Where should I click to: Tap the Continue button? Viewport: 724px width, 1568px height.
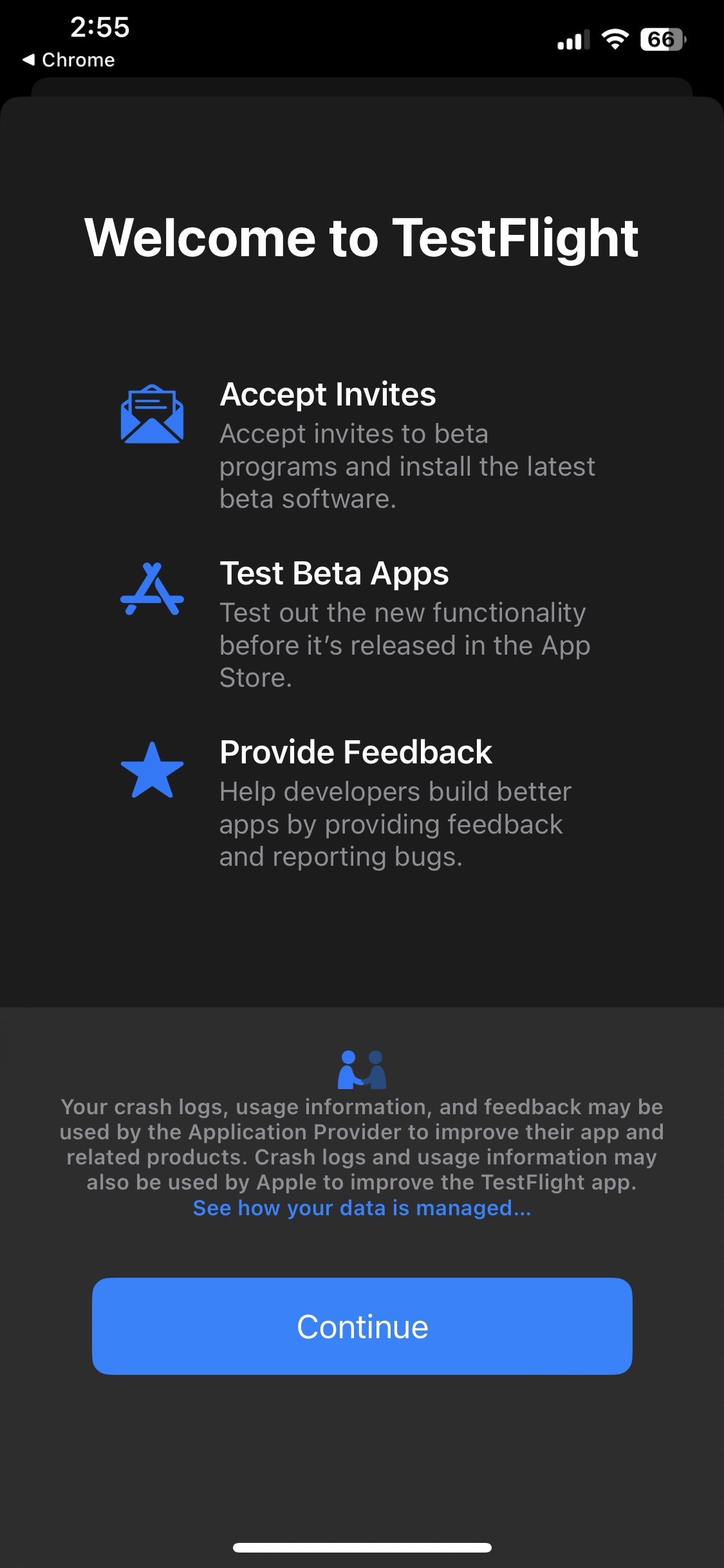[x=362, y=1326]
